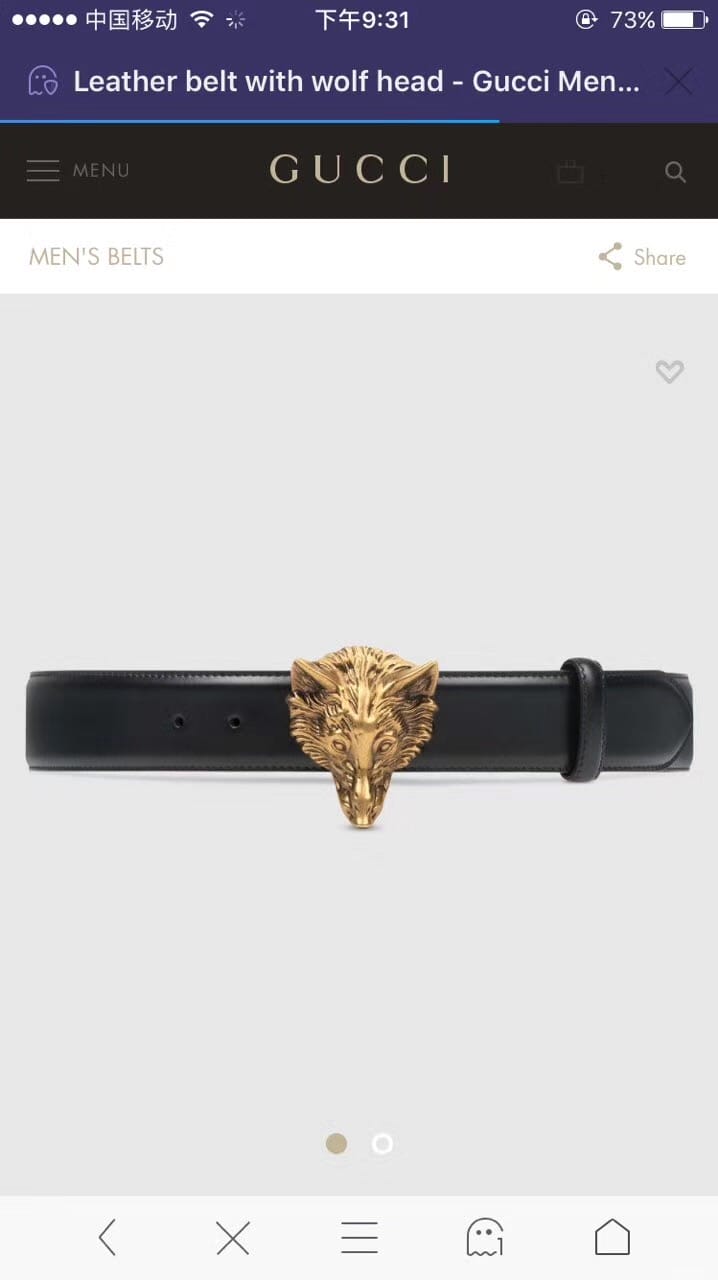Search the Gucci site
Viewport: 718px width, 1280px height.
click(676, 172)
